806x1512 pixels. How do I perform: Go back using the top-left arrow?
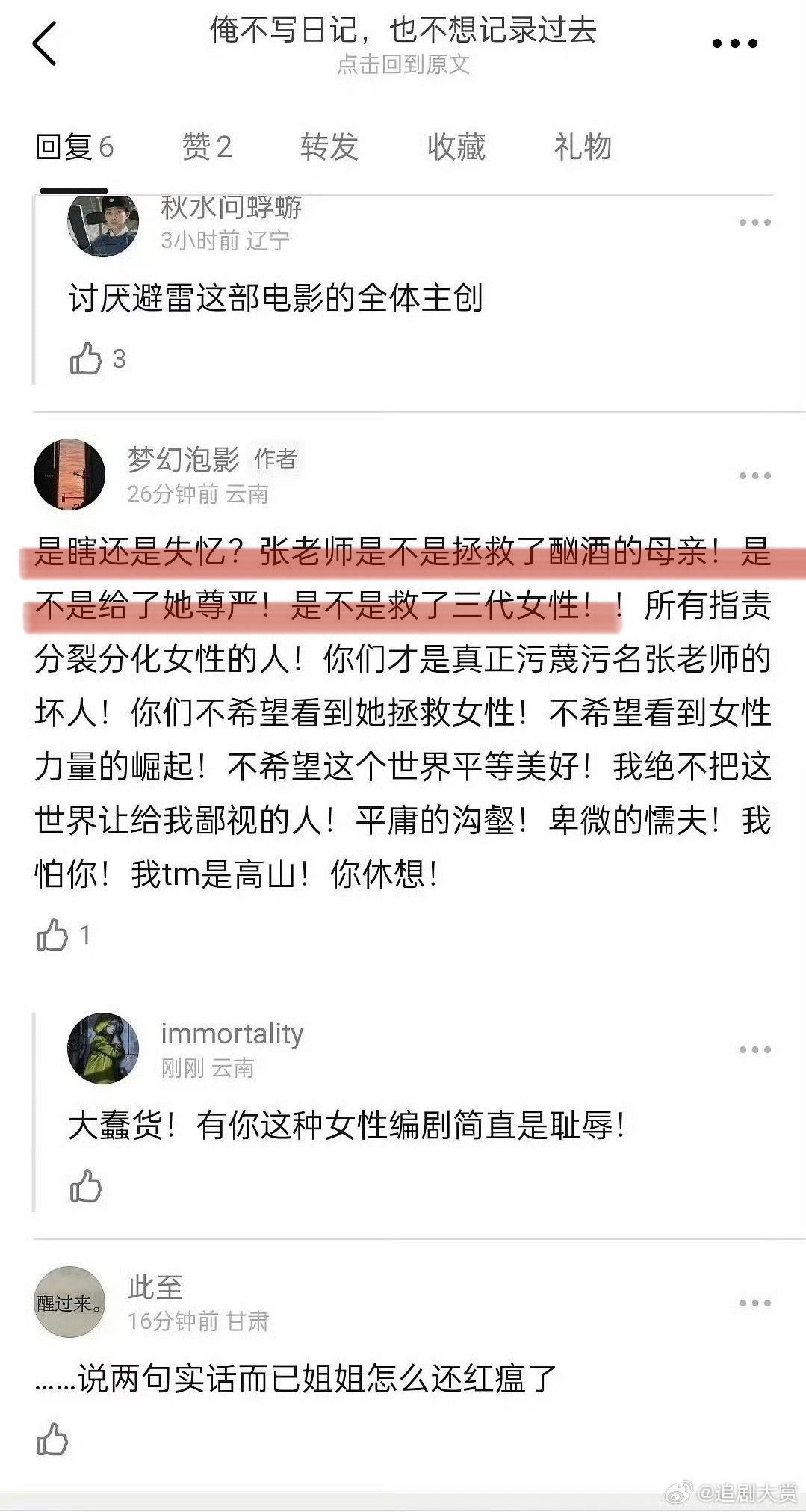45,43
